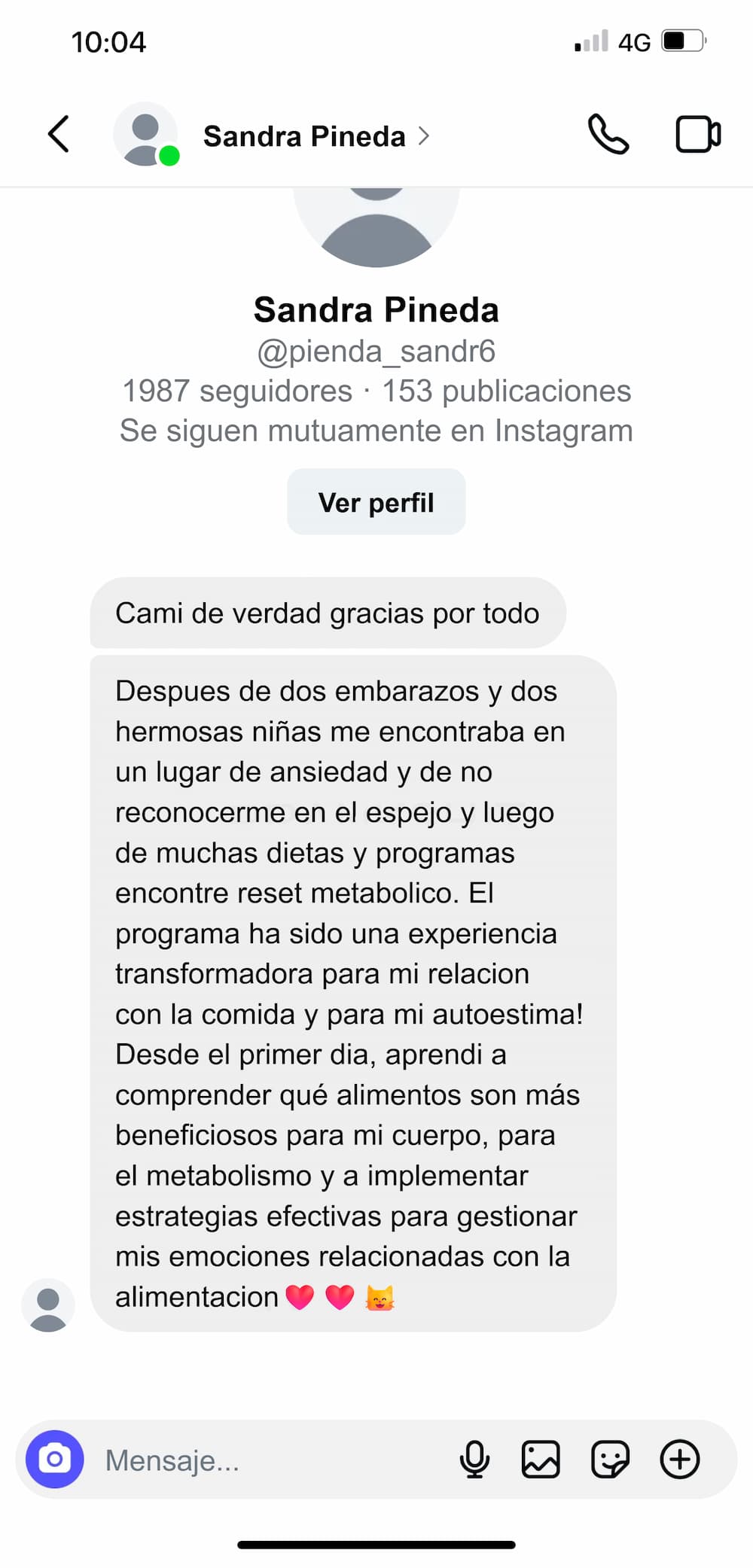Open more options with the plus icon
The width and height of the screenshot is (753, 1568).
pos(679,1460)
